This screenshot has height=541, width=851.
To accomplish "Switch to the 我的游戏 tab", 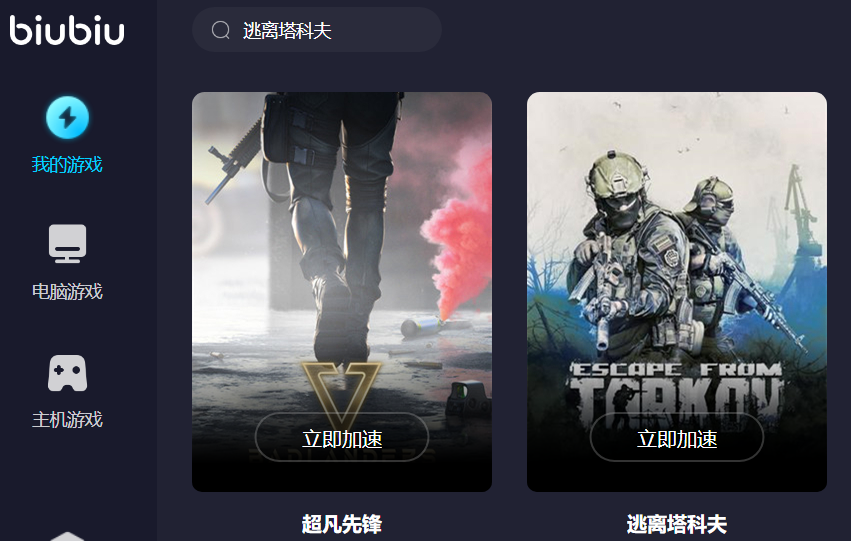I will (67, 135).
